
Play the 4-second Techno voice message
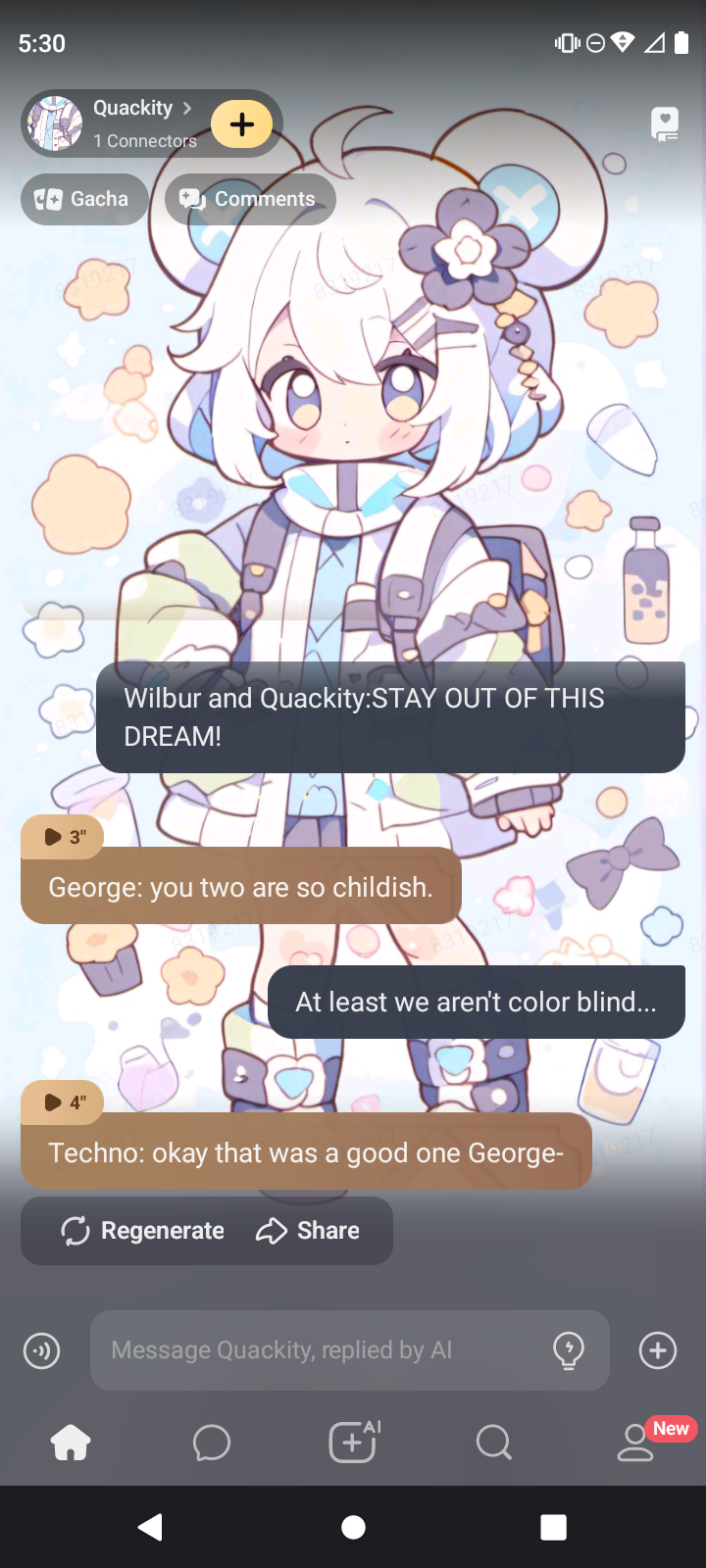(x=63, y=1102)
